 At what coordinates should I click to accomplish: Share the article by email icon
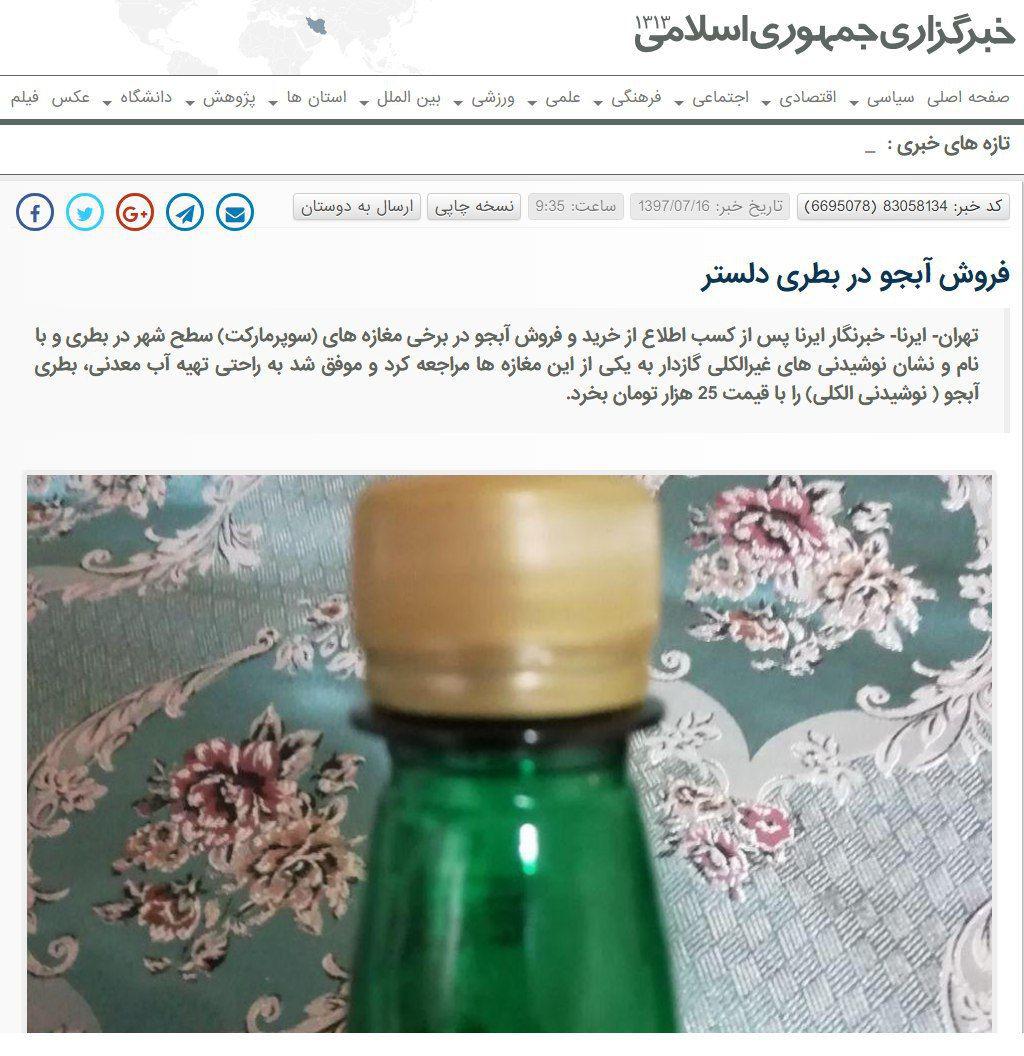(x=235, y=212)
